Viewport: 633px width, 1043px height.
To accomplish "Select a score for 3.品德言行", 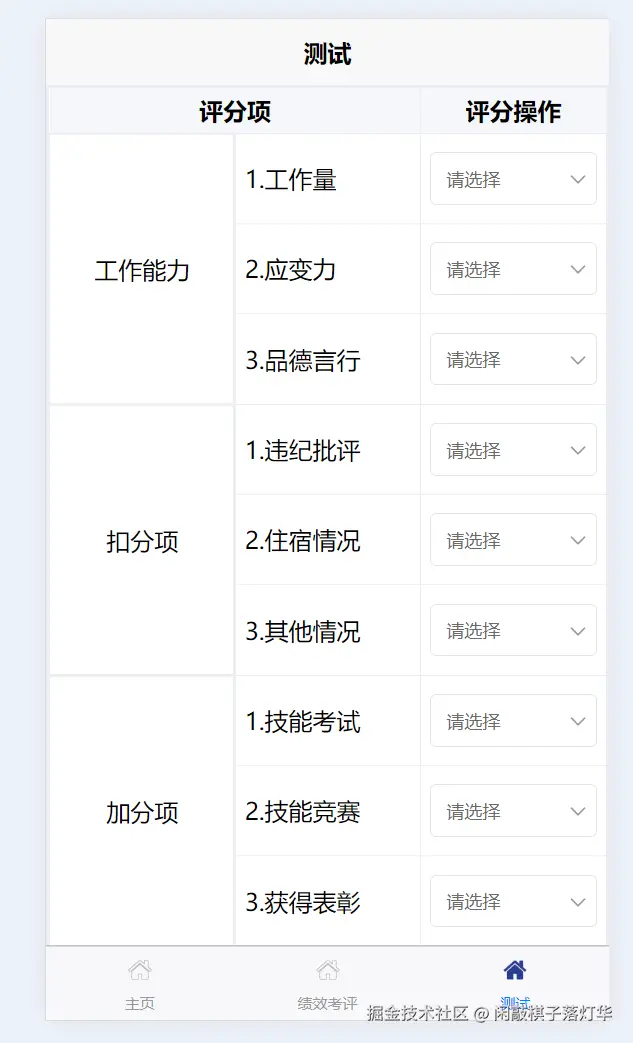I will click(513, 359).
